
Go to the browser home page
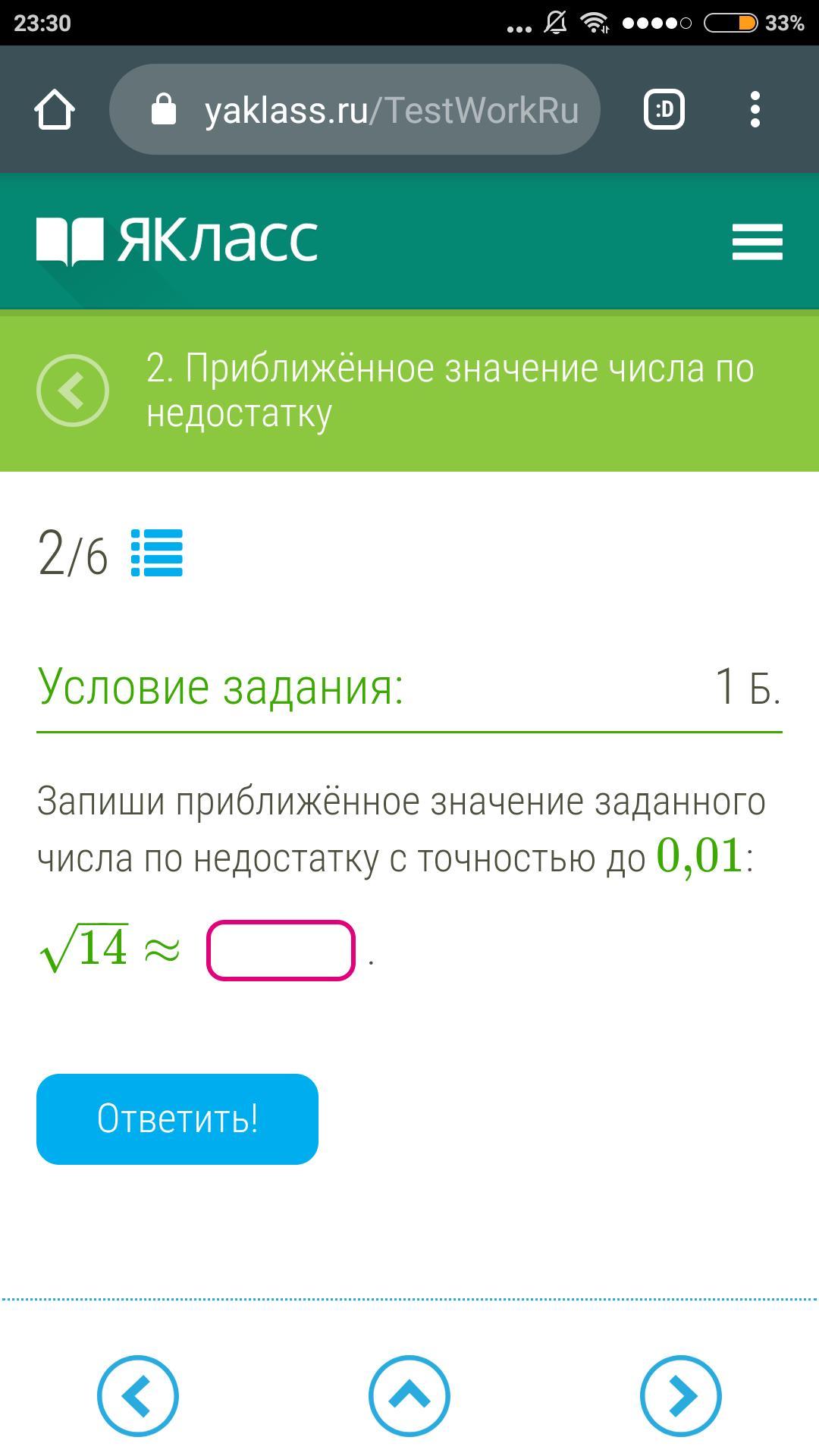coord(55,110)
